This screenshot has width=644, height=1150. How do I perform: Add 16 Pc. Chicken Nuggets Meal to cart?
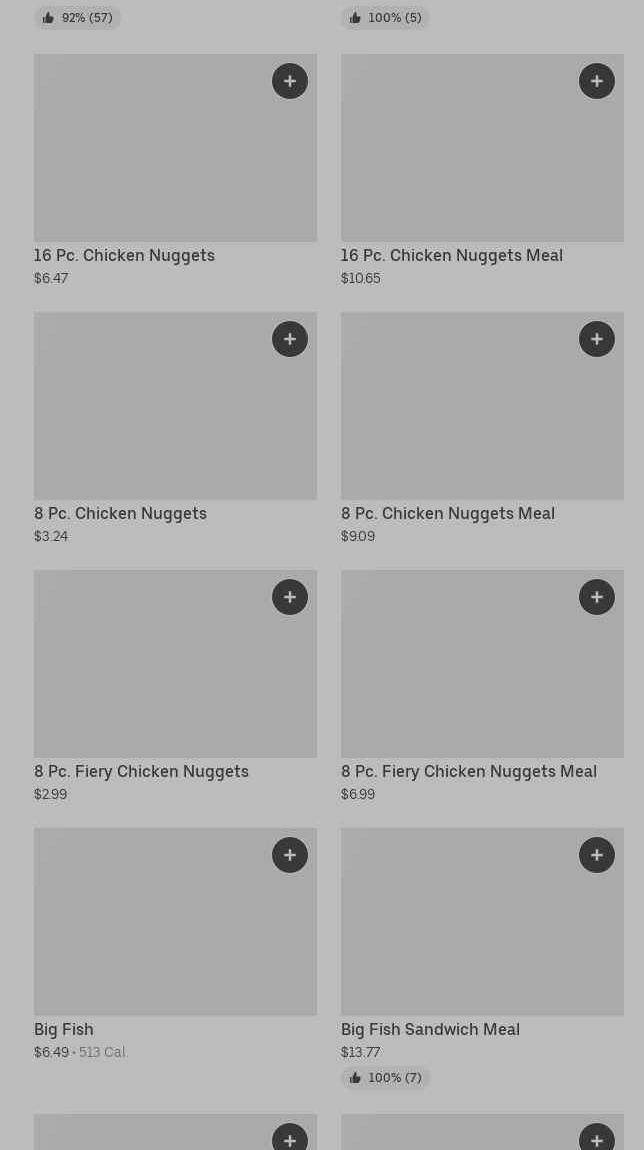(x=597, y=81)
